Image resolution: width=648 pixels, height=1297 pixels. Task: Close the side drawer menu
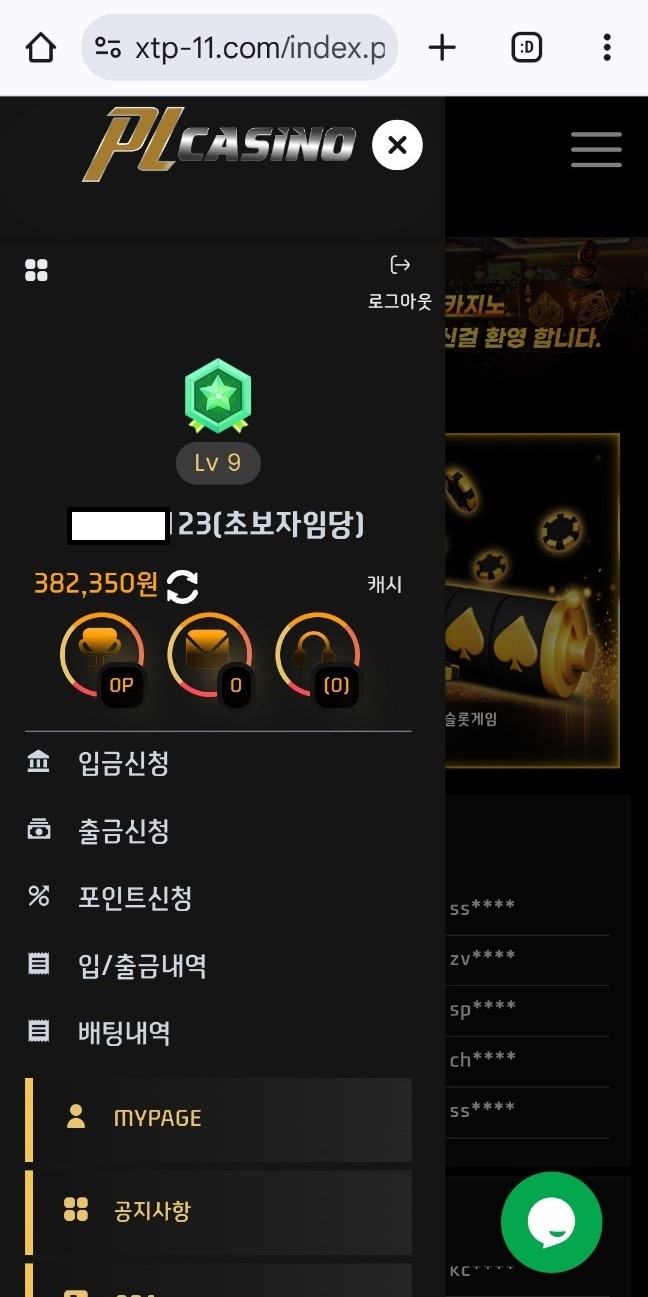397,146
